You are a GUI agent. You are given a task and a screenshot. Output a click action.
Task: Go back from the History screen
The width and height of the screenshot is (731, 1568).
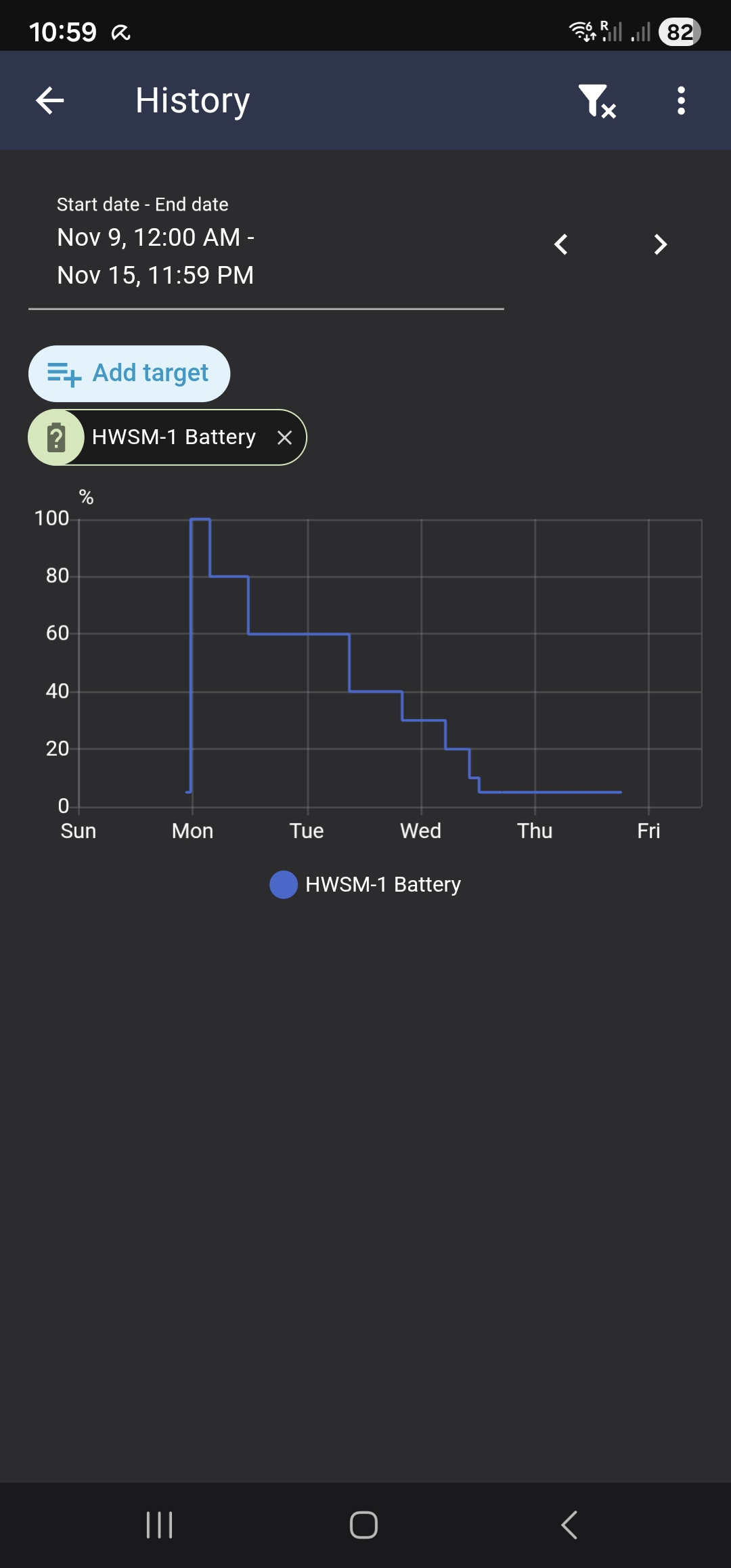click(49, 101)
